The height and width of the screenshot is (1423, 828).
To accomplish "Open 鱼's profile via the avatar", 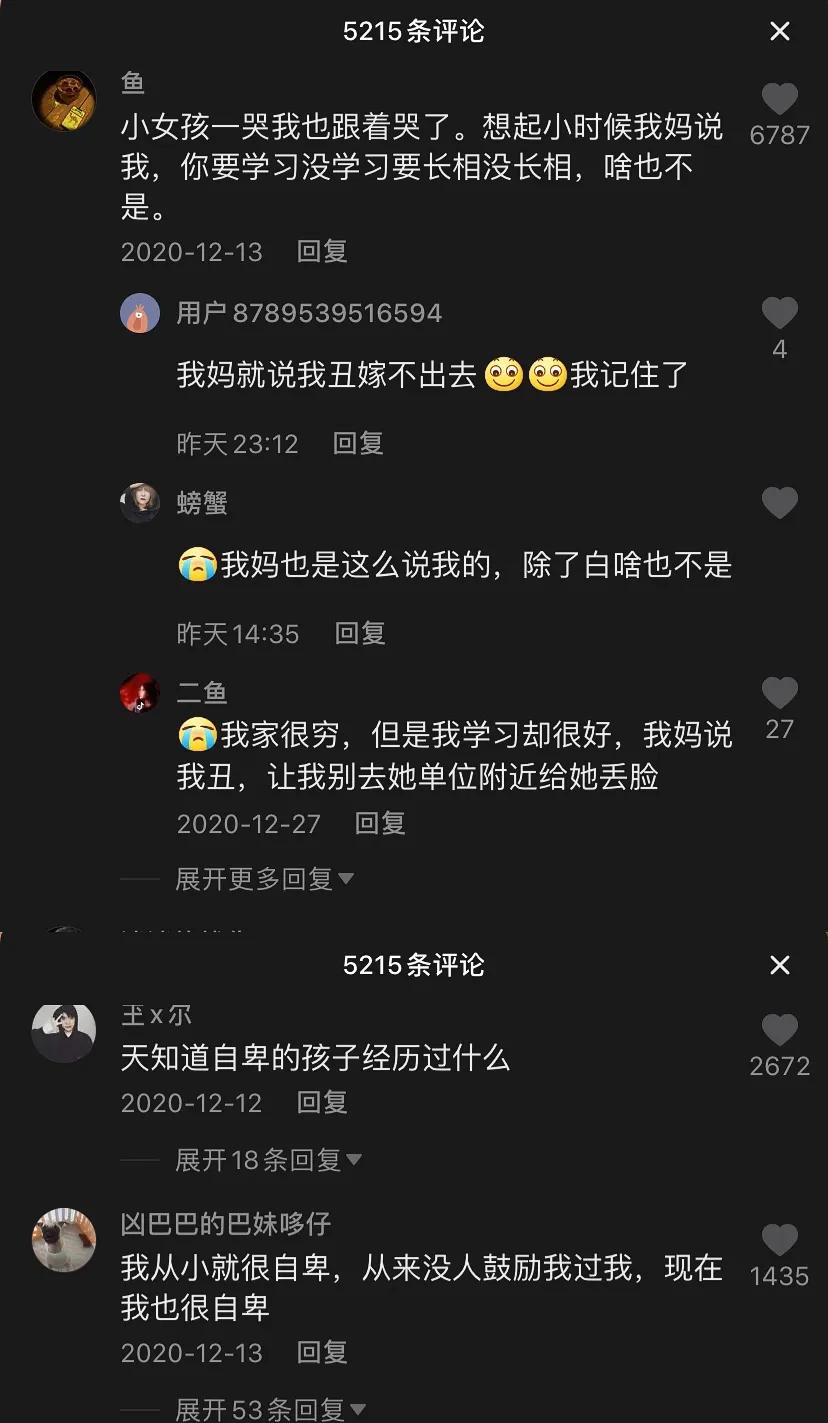I will pyautogui.click(x=64, y=101).
